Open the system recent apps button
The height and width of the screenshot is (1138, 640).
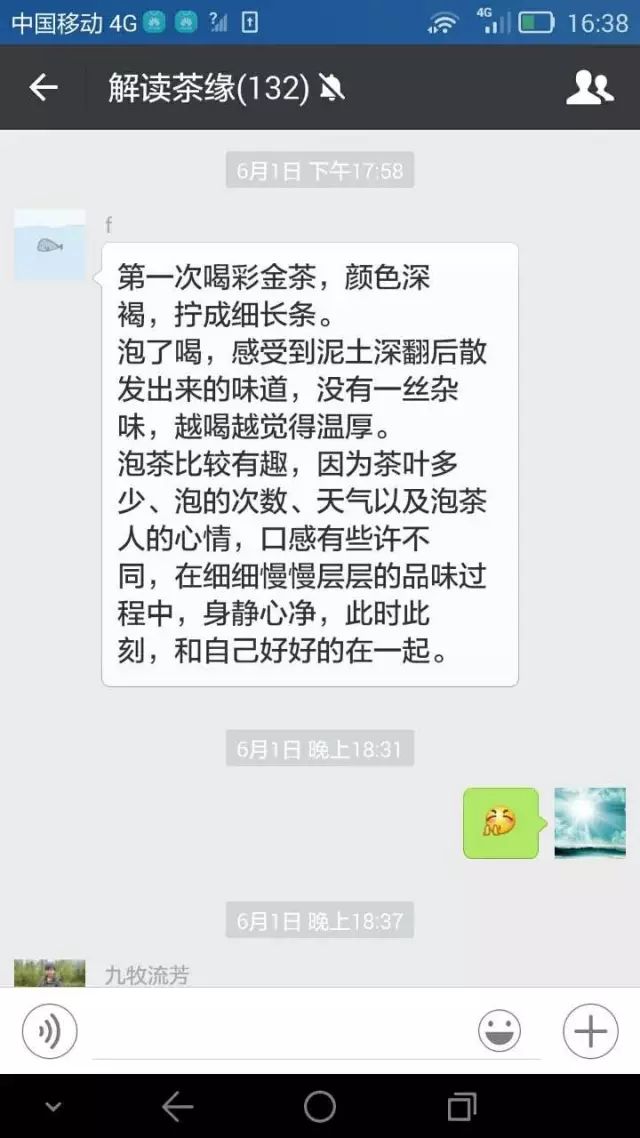(x=461, y=1107)
